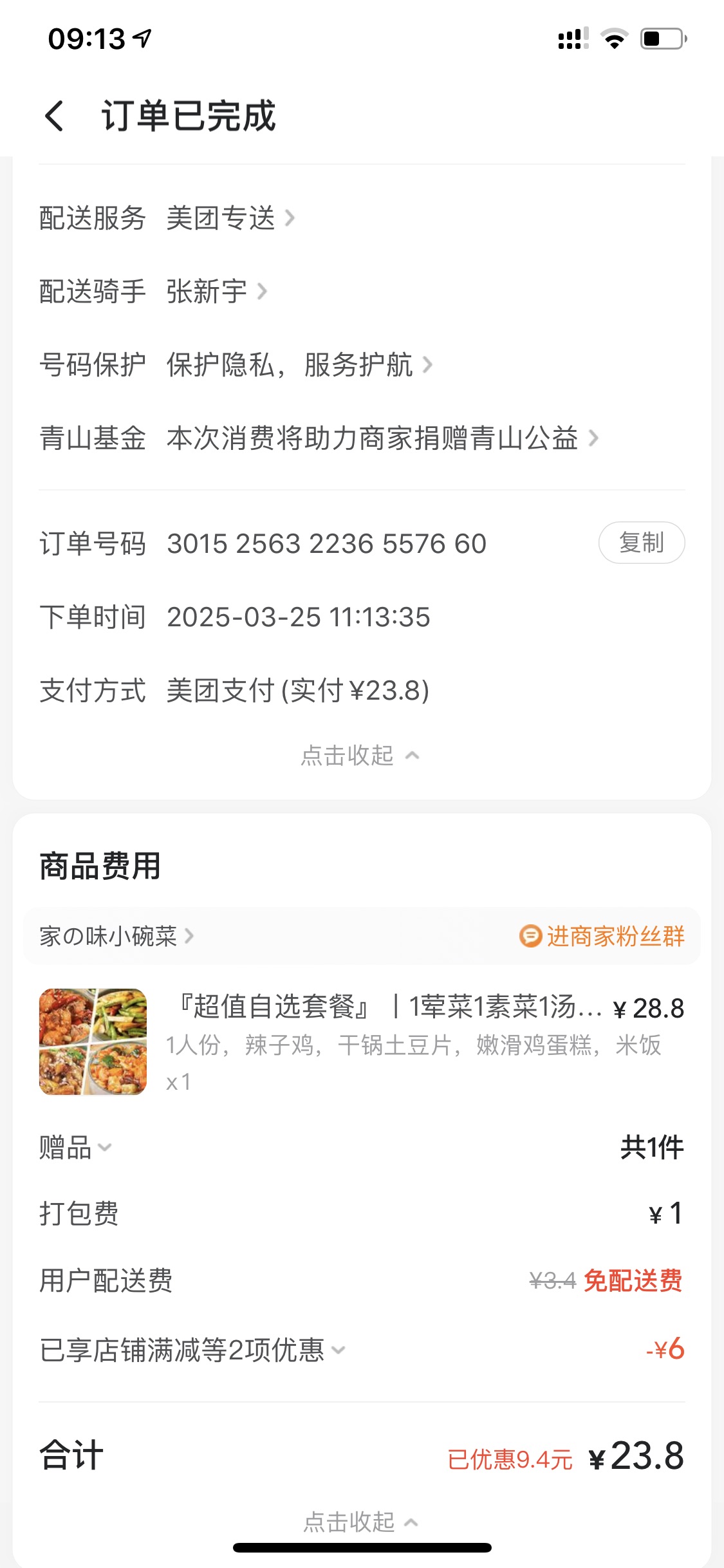Go back from the order completed page
Image resolution: width=724 pixels, height=1568 pixels.
click(55, 117)
